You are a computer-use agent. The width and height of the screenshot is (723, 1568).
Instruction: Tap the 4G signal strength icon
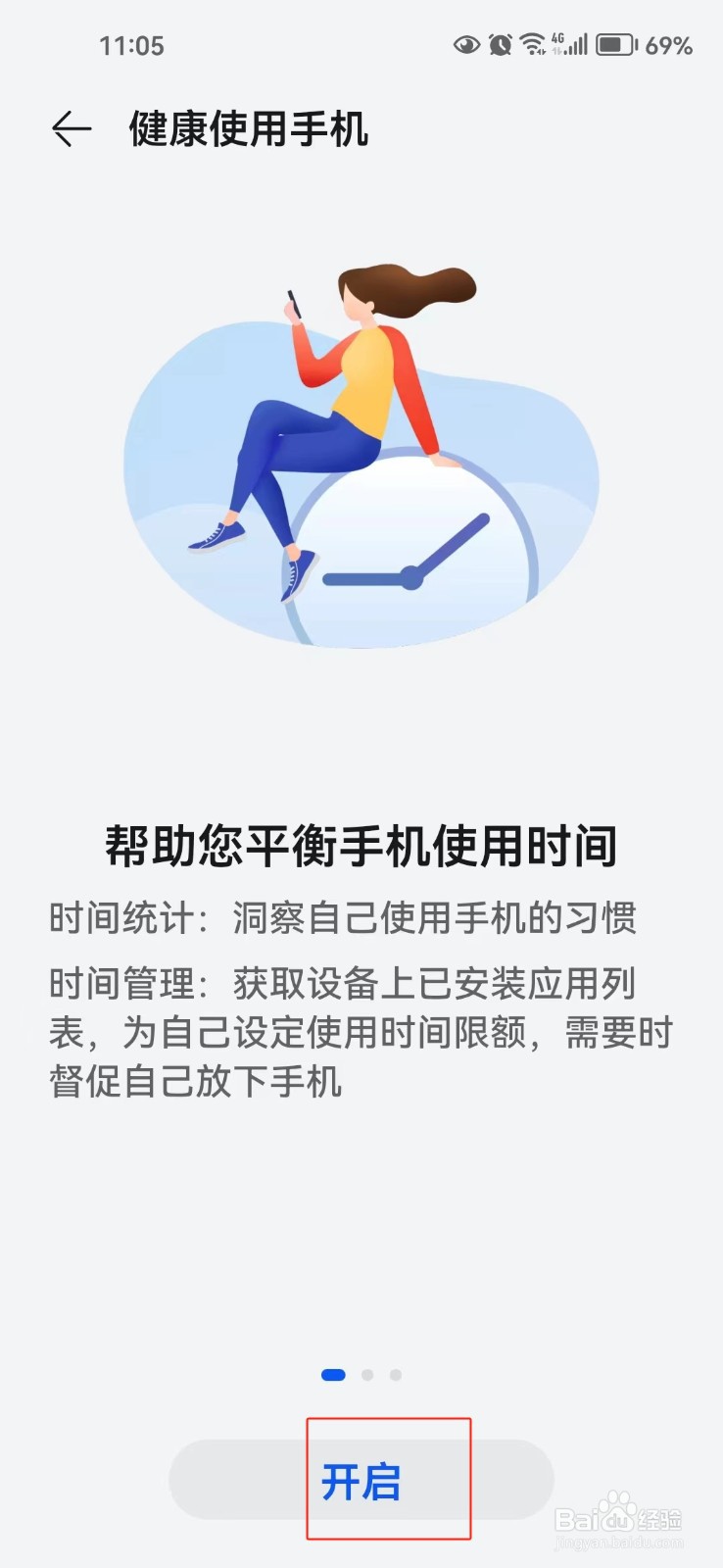[x=568, y=44]
